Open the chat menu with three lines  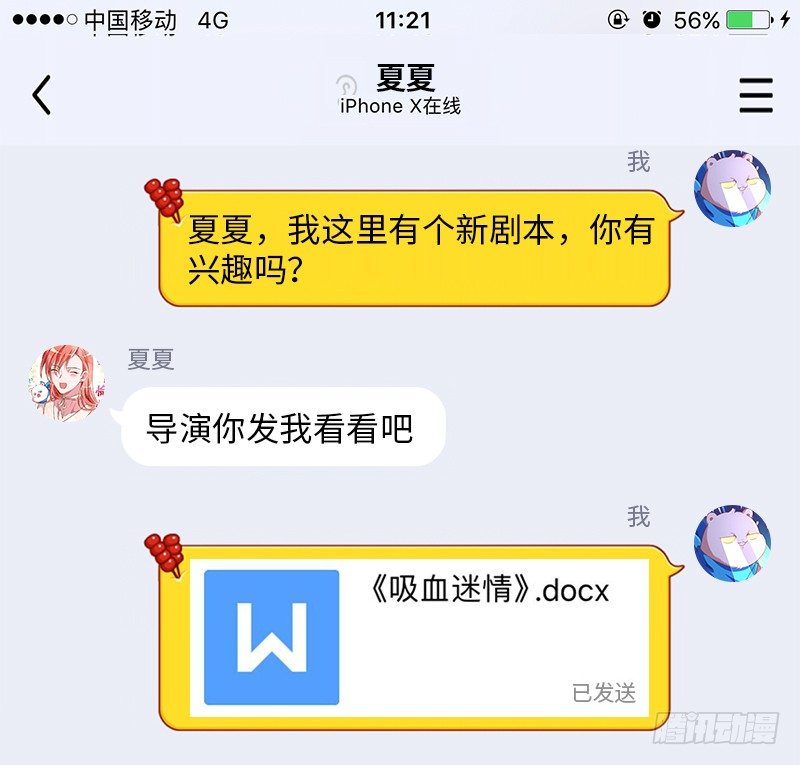point(756,95)
